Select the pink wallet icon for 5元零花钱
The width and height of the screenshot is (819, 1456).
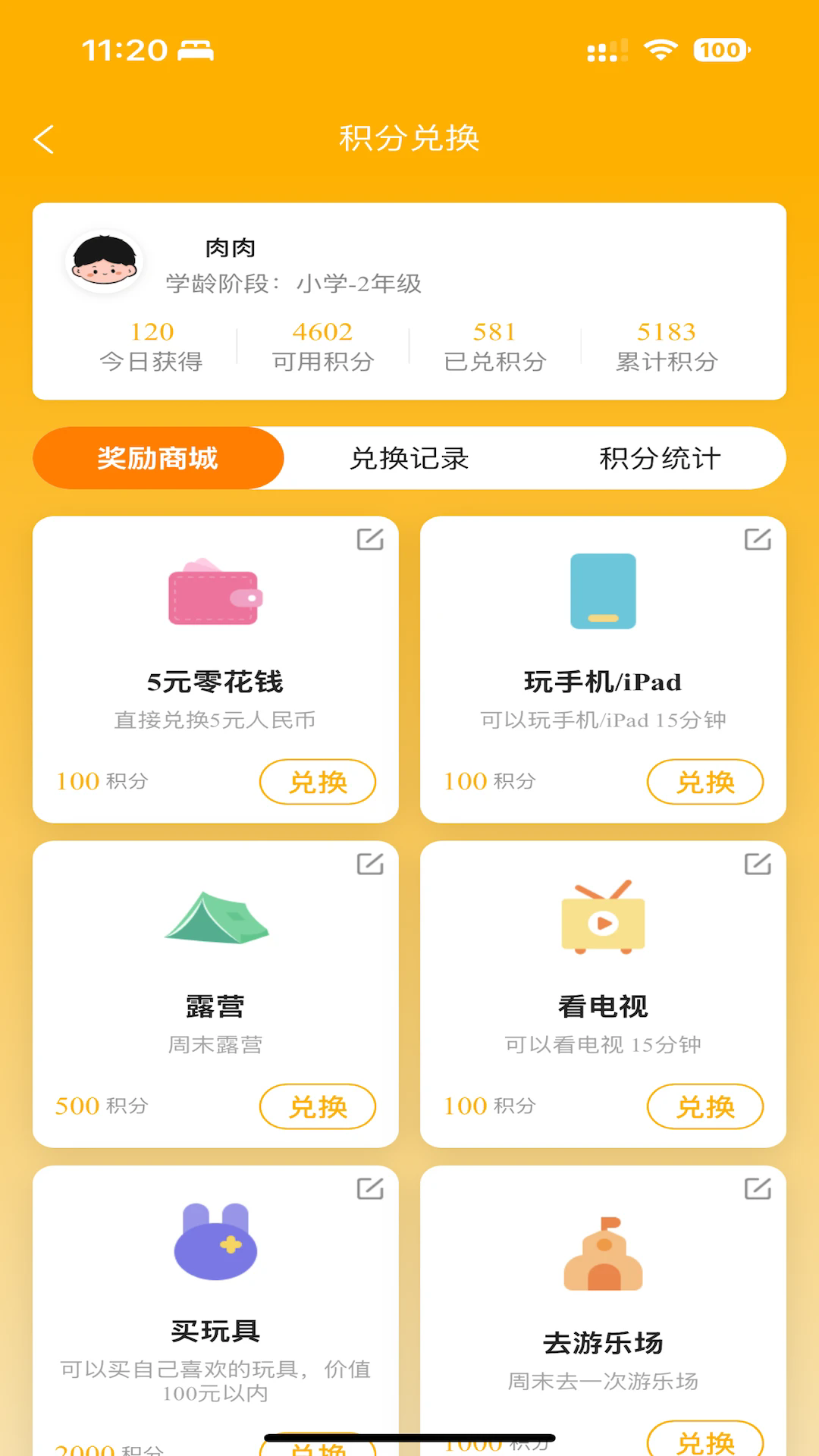point(215,595)
